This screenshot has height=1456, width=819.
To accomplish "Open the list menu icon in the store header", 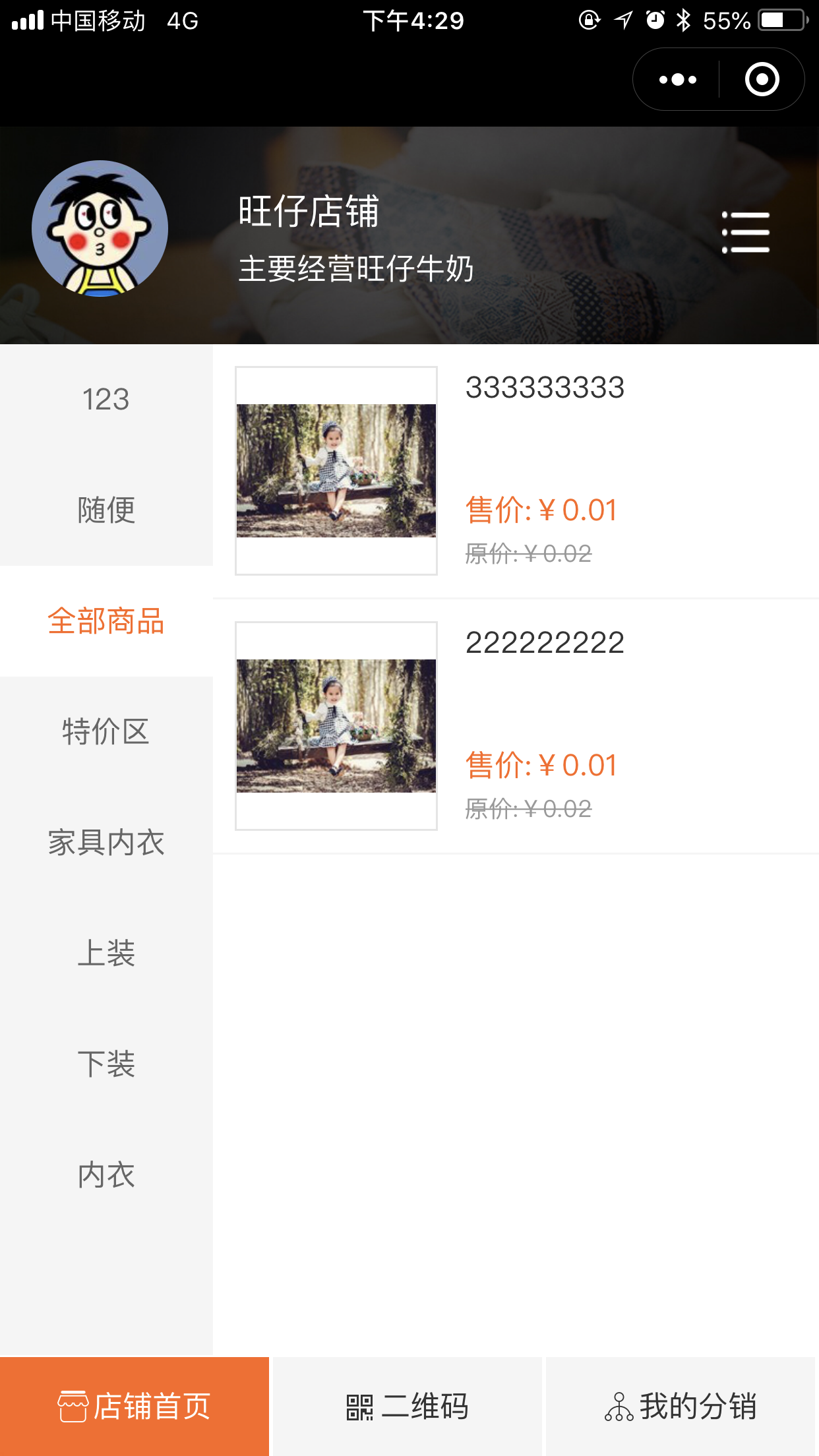I will pyautogui.click(x=745, y=232).
